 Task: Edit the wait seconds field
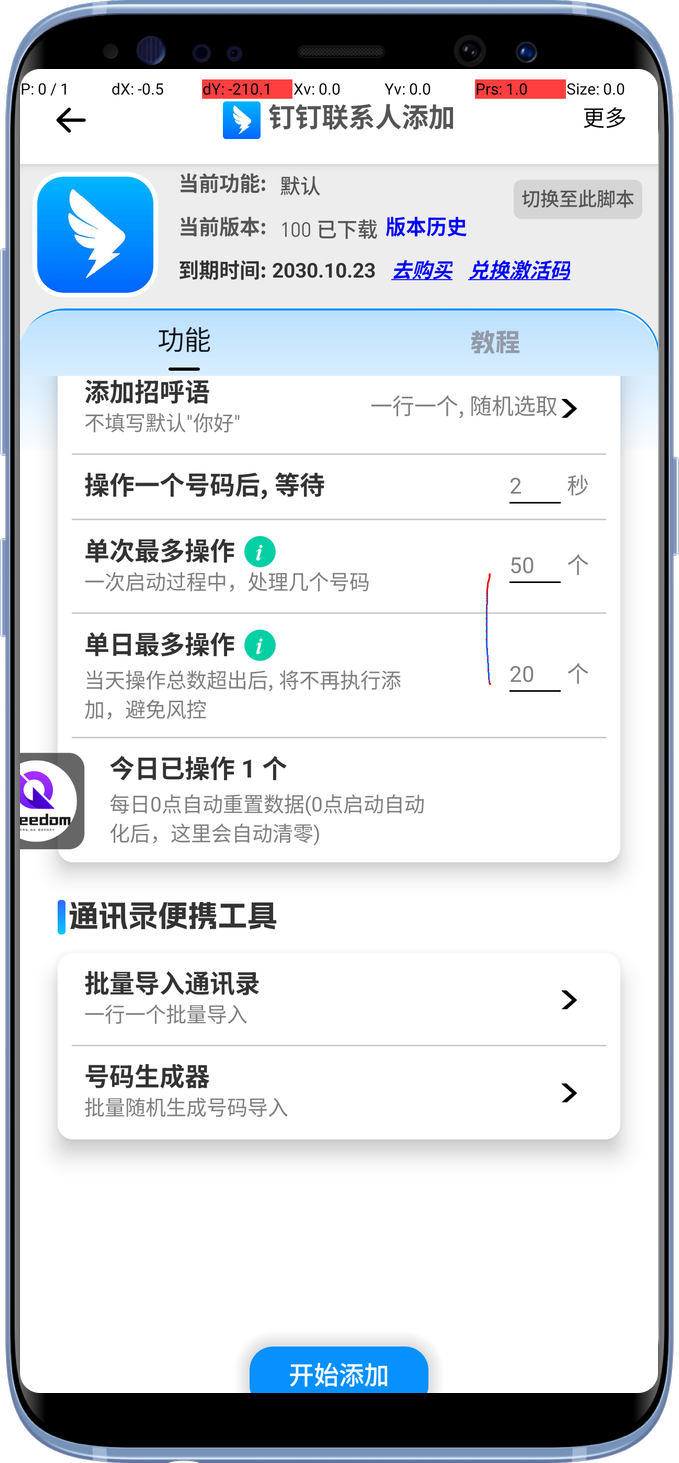[534, 487]
